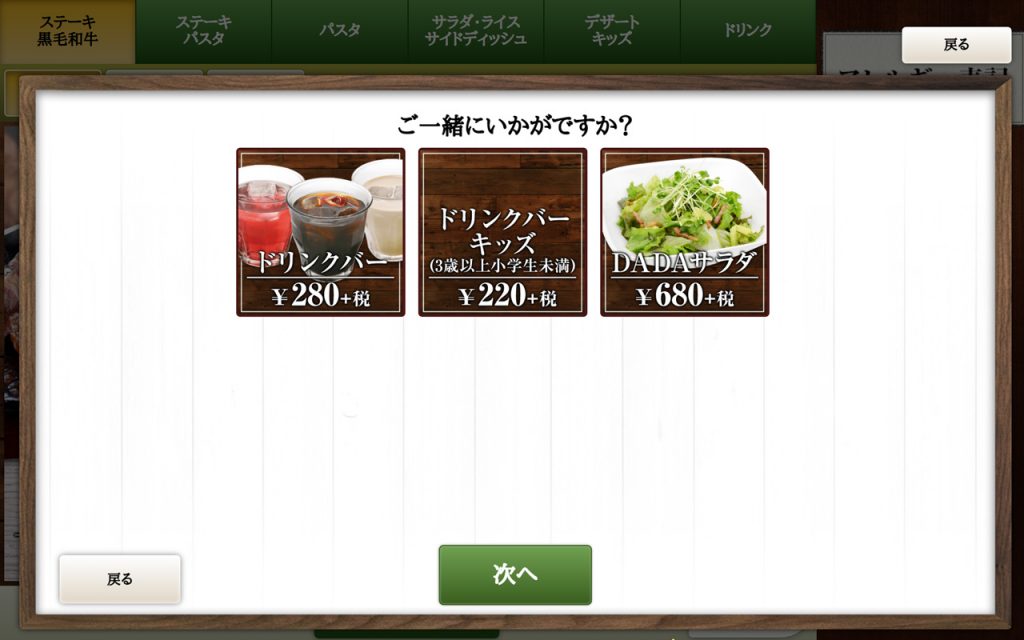This screenshot has width=1024, height=640.
Task: Open the ステーキ パスタ tab
Action: coord(203,31)
